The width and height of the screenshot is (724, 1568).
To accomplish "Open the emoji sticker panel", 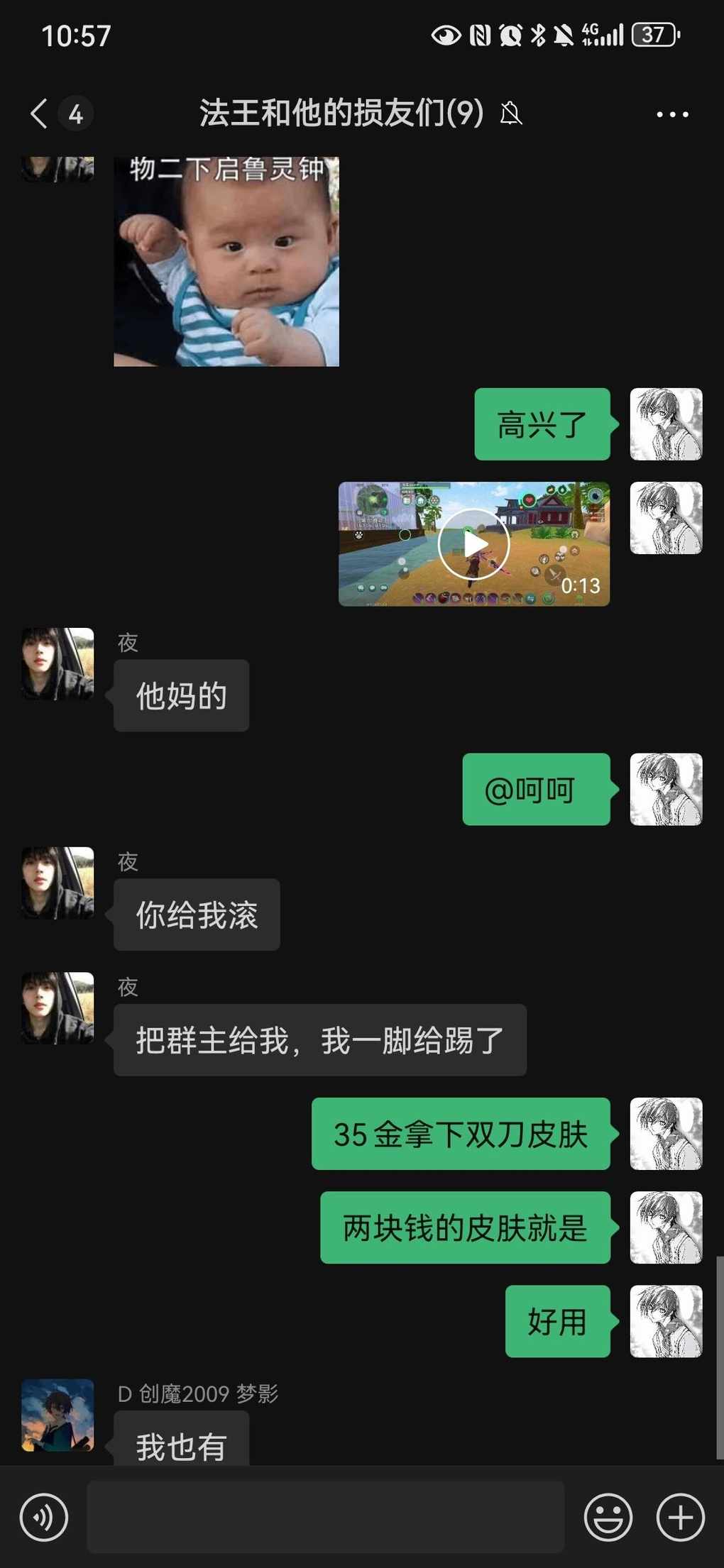I will click(608, 1518).
